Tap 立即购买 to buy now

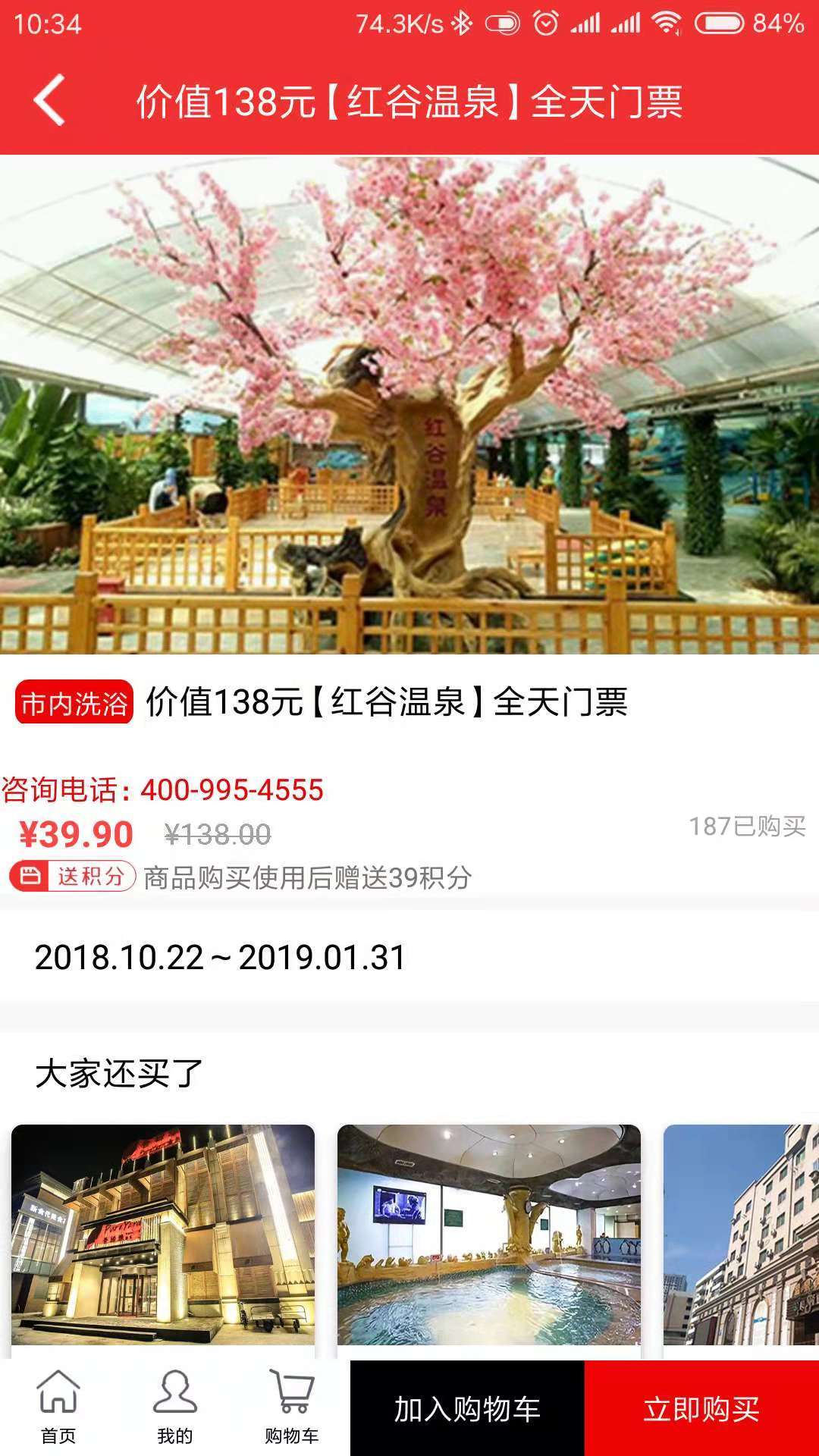pyautogui.click(x=701, y=1409)
